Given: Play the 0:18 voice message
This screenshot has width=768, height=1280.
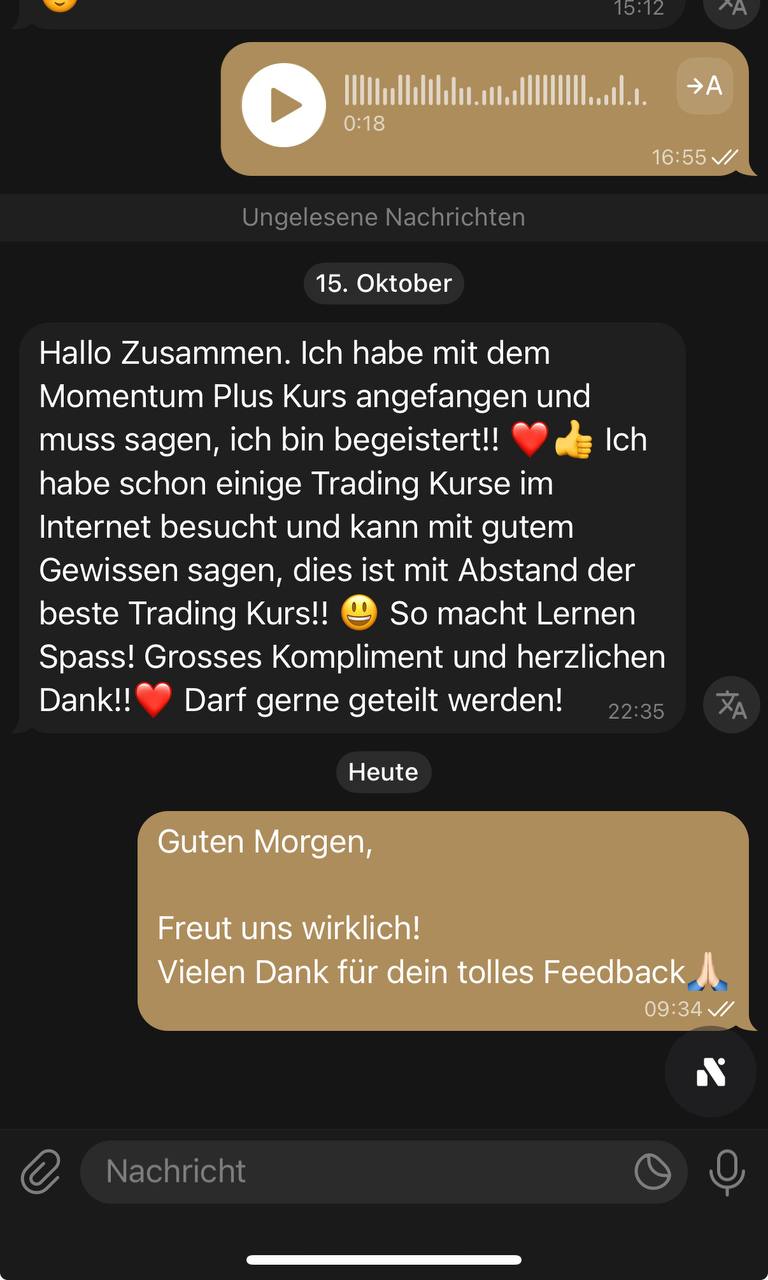Looking at the screenshot, I should pyautogui.click(x=284, y=104).
